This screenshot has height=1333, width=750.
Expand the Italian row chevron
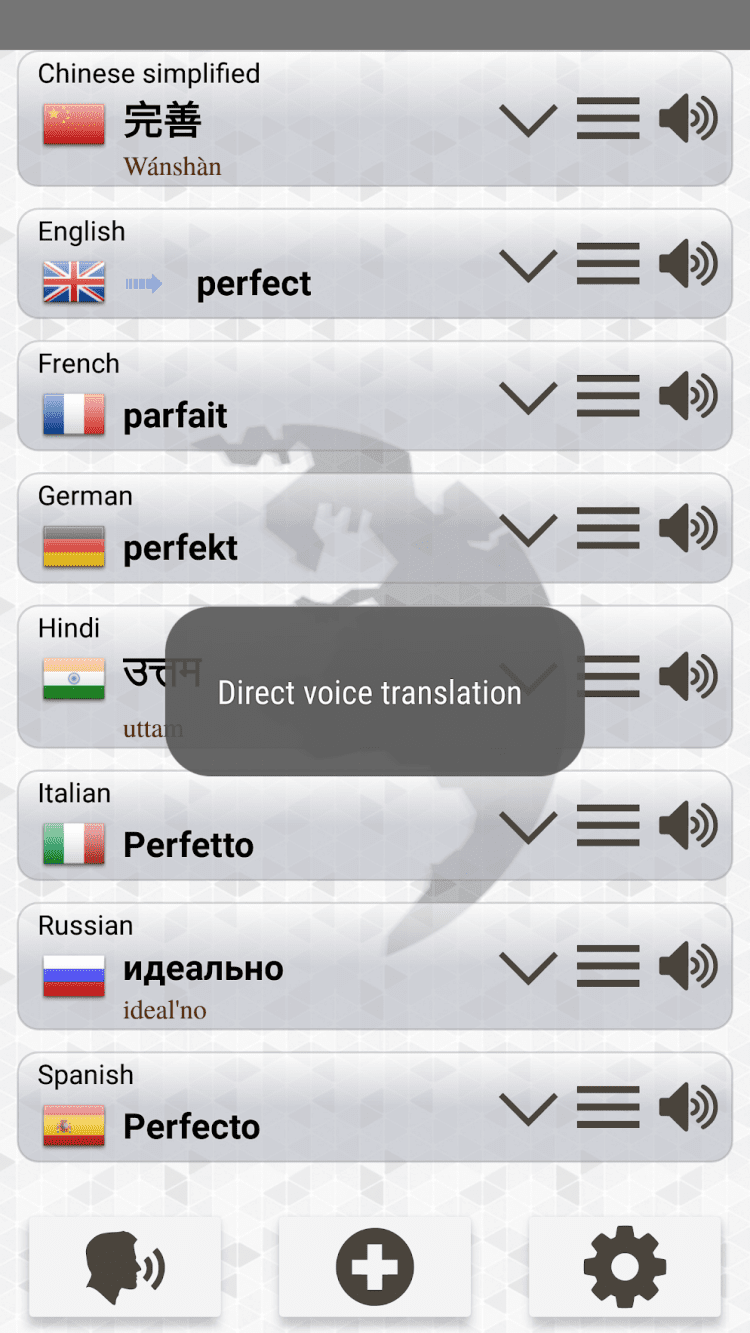pyautogui.click(x=528, y=827)
